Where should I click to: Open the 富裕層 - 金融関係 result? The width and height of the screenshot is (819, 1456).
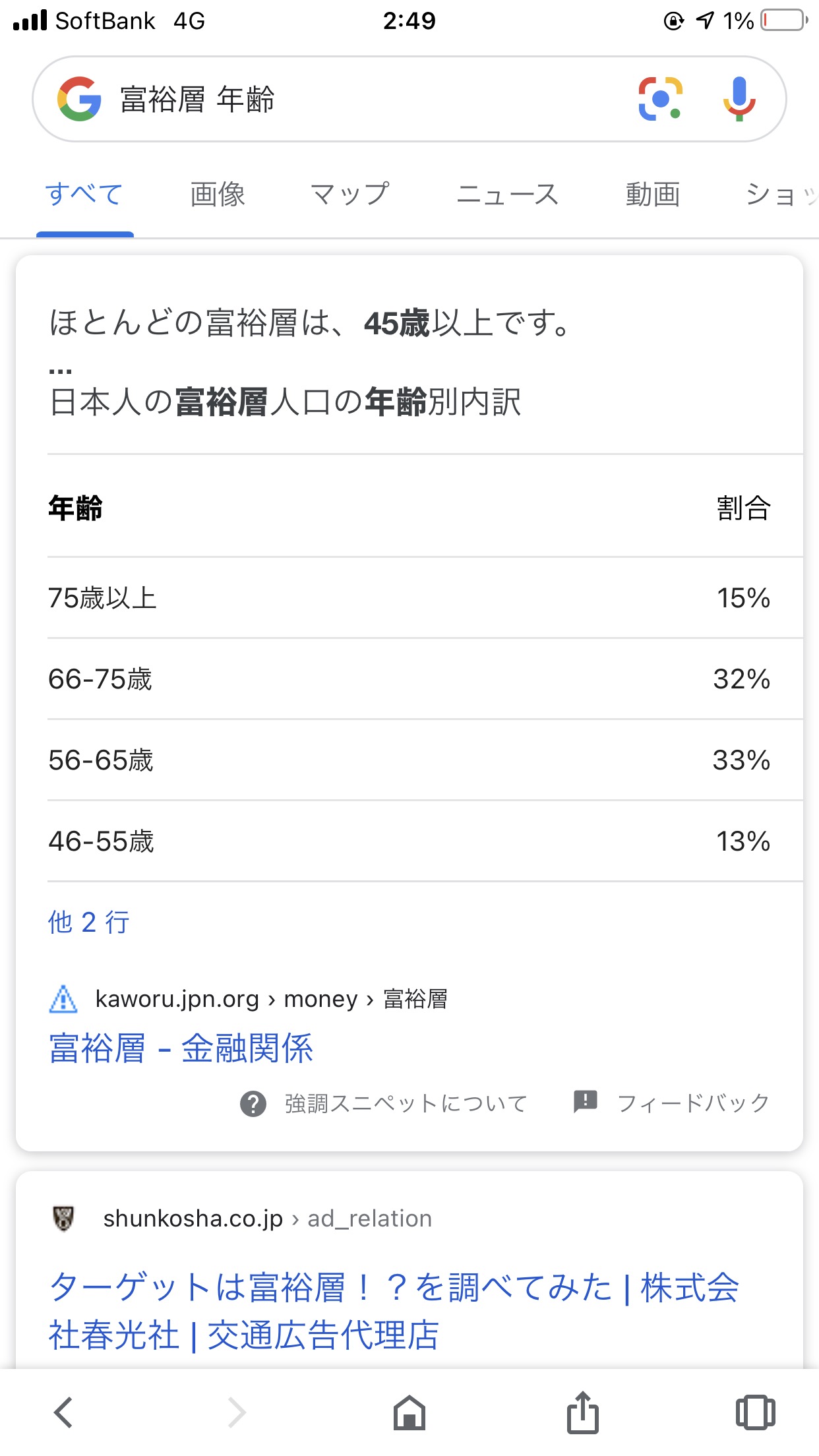click(x=181, y=1048)
